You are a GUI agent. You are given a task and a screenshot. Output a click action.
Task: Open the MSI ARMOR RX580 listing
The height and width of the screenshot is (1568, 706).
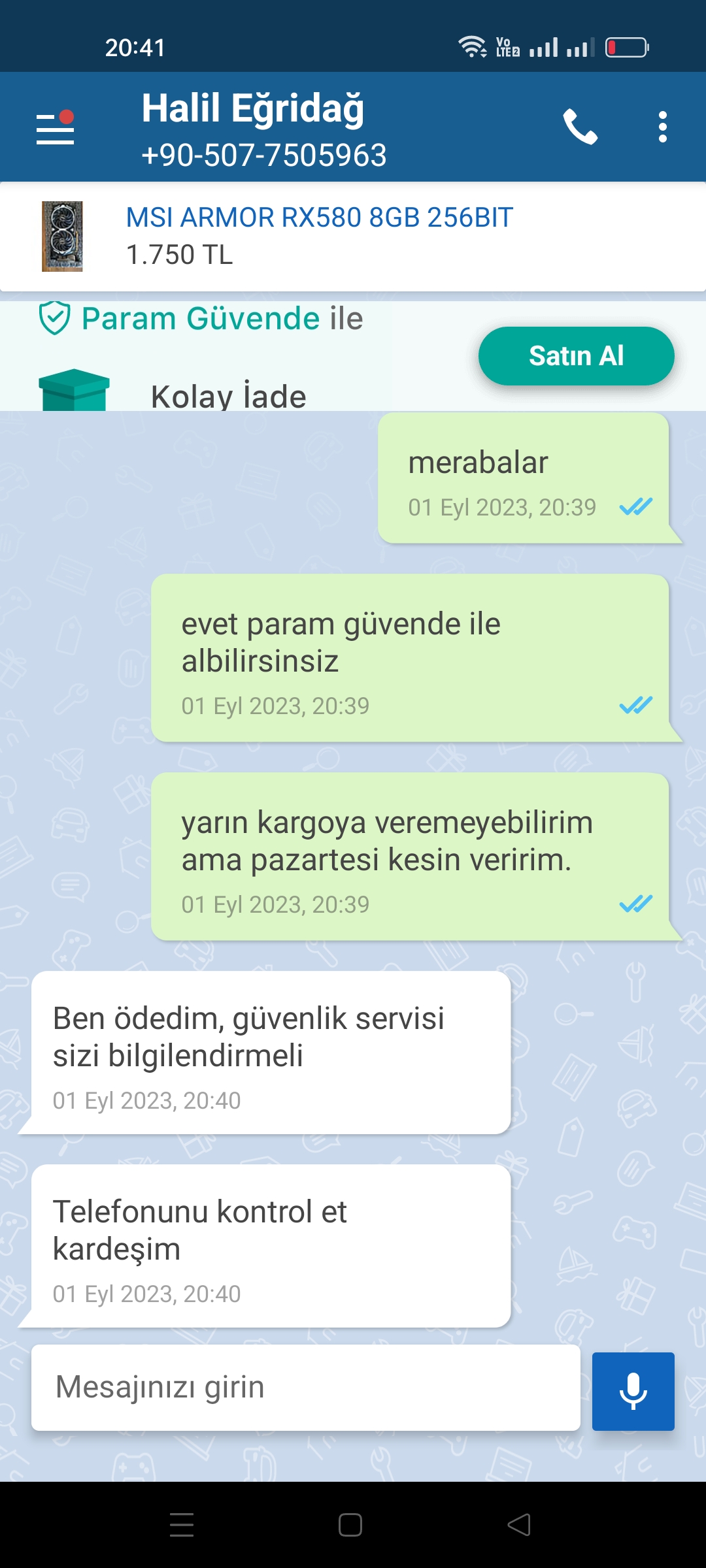[x=319, y=218]
